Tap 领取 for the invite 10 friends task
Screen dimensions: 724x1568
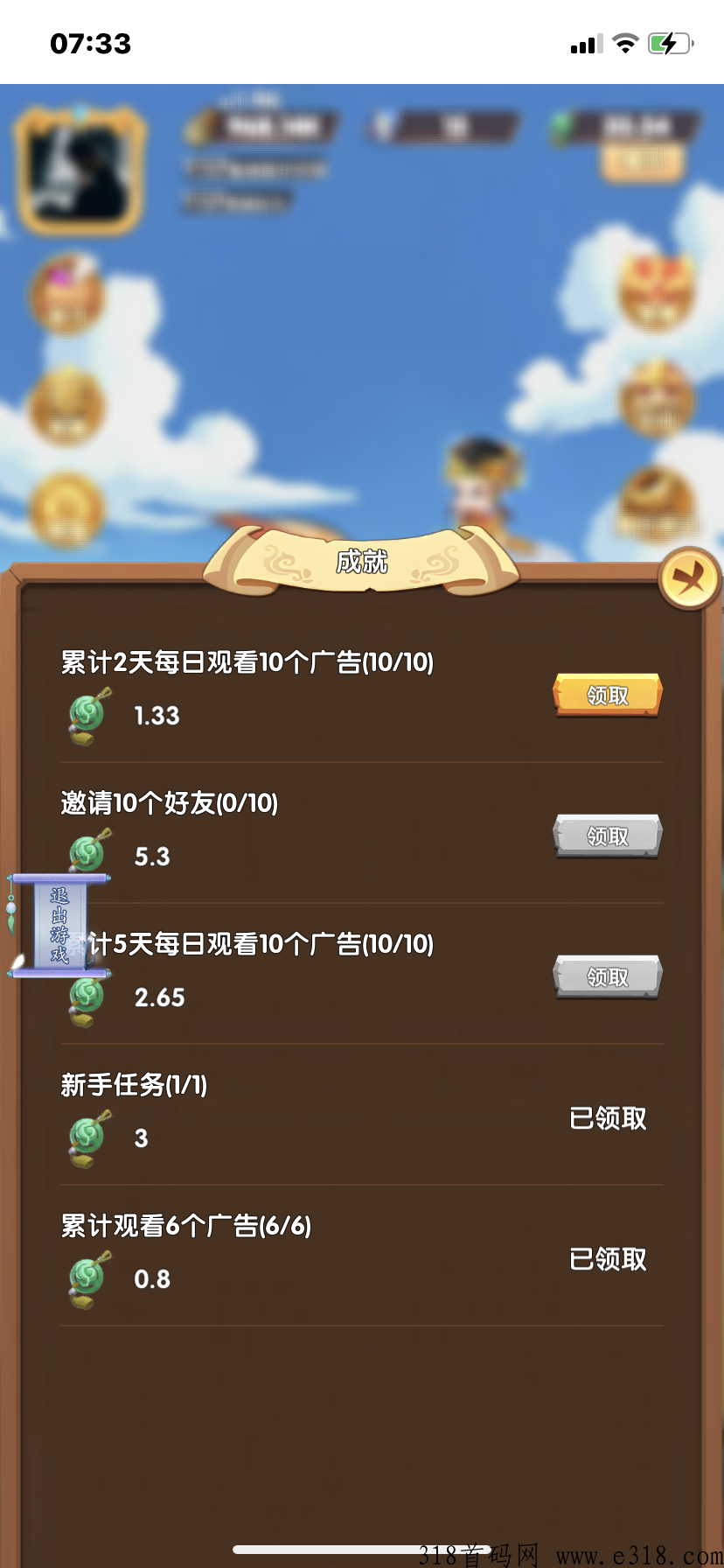coord(608,836)
